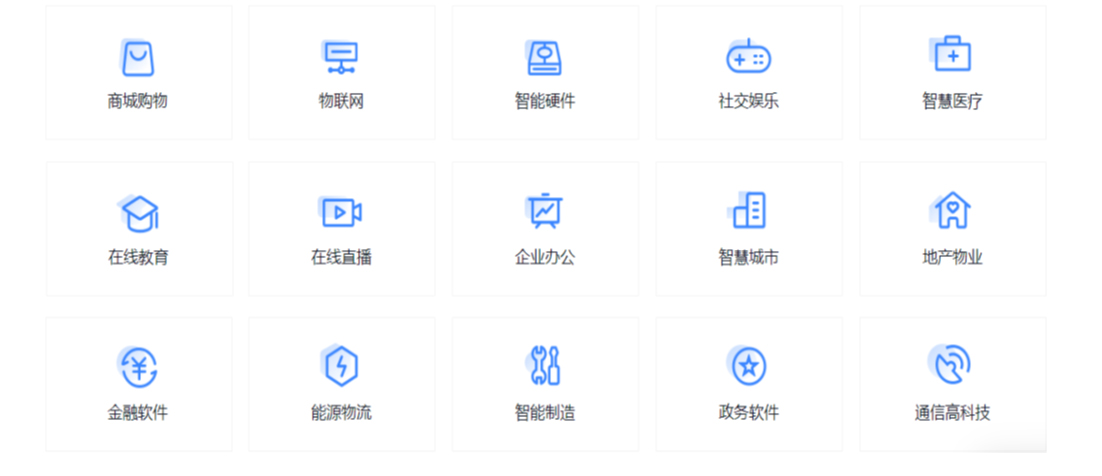
Task: Tap the 地产物业 category
Action: pos(952,229)
